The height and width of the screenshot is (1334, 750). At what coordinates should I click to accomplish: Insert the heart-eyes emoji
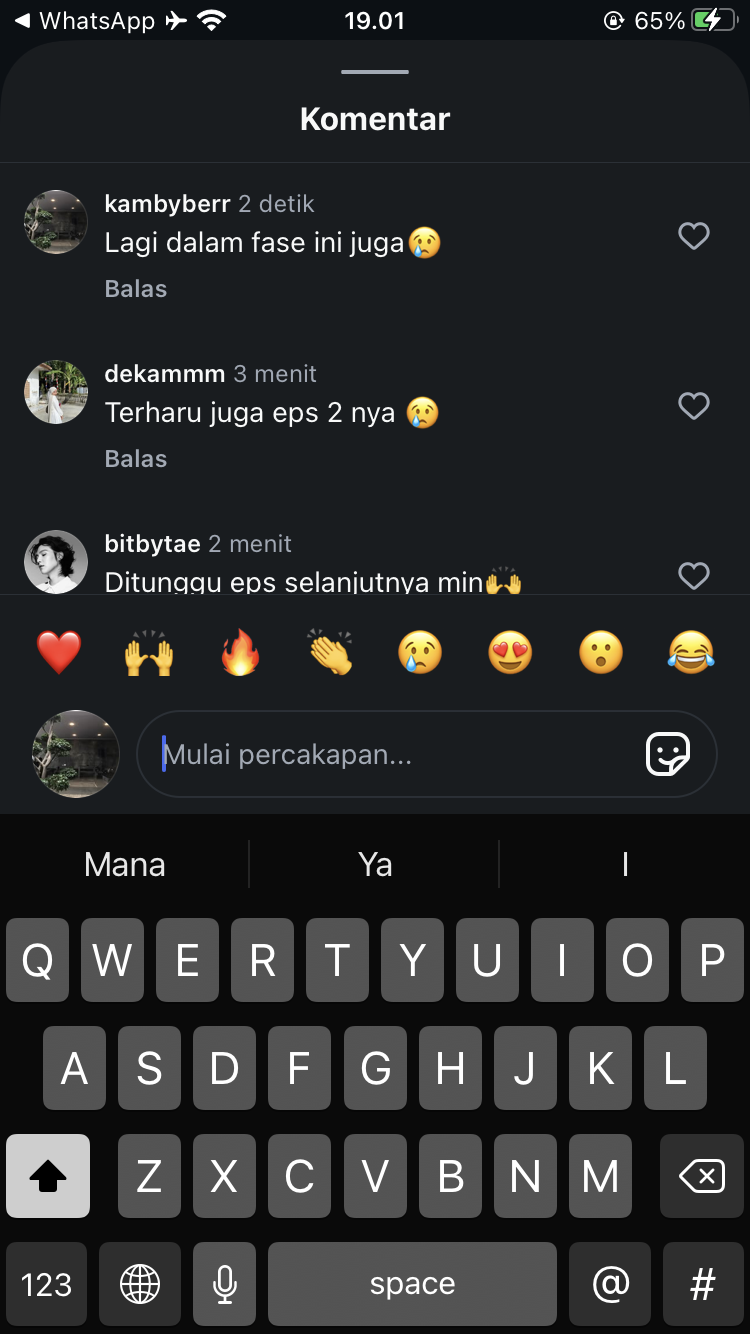510,654
